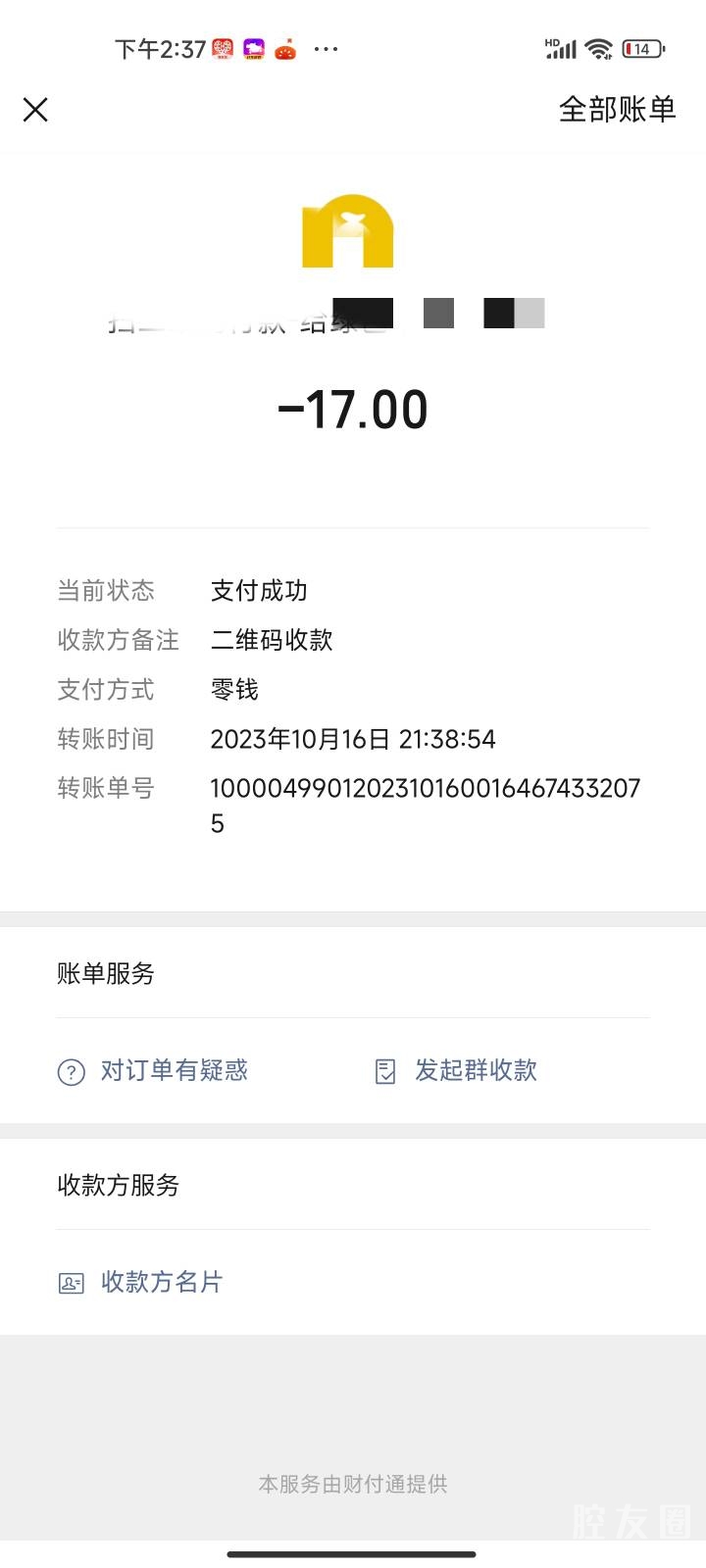Open 全部账单 to view all bills
This screenshot has height=1568, width=706.
[x=617, y=110]
